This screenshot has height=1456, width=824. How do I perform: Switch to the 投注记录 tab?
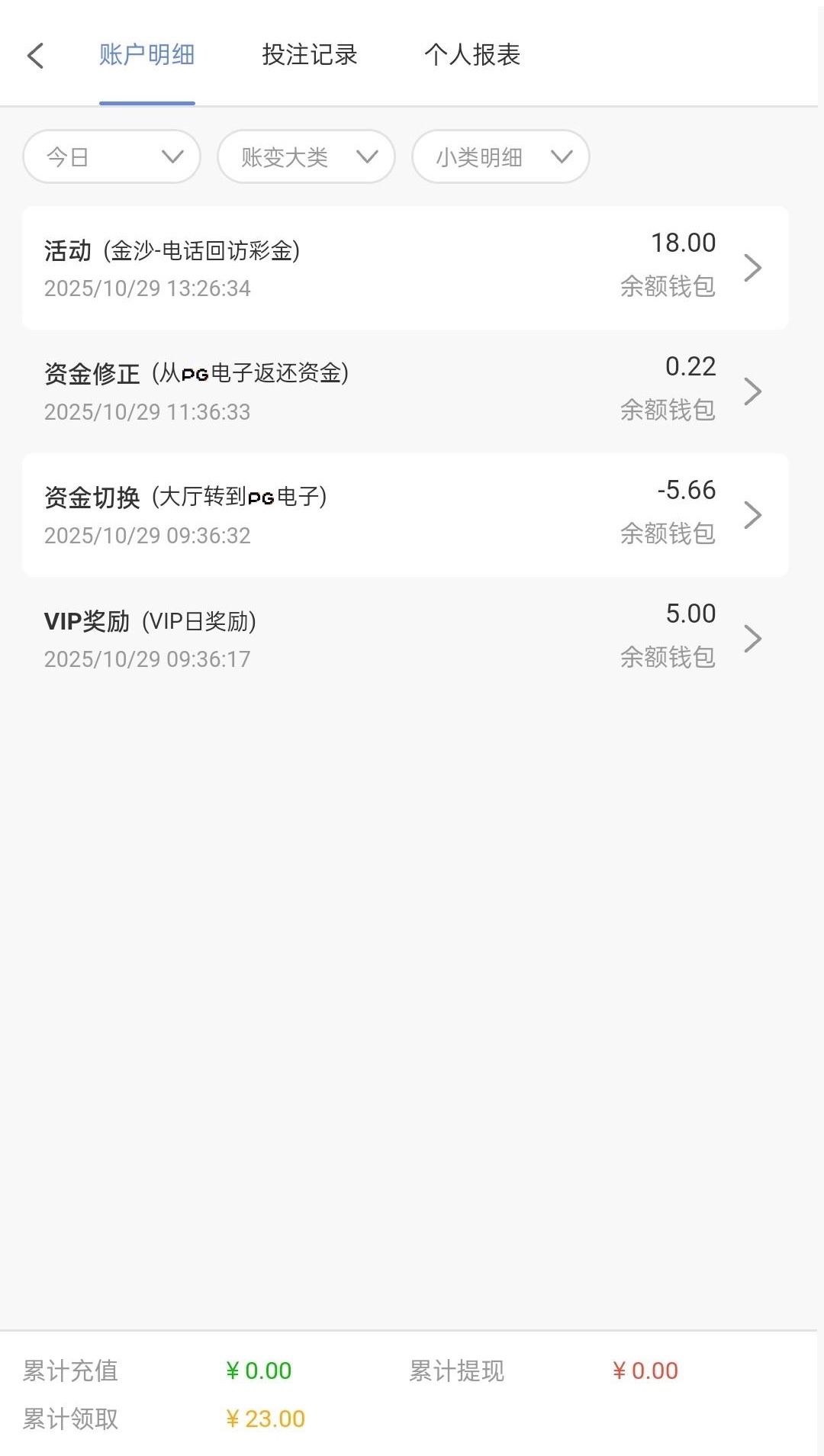tap(309, 55)
